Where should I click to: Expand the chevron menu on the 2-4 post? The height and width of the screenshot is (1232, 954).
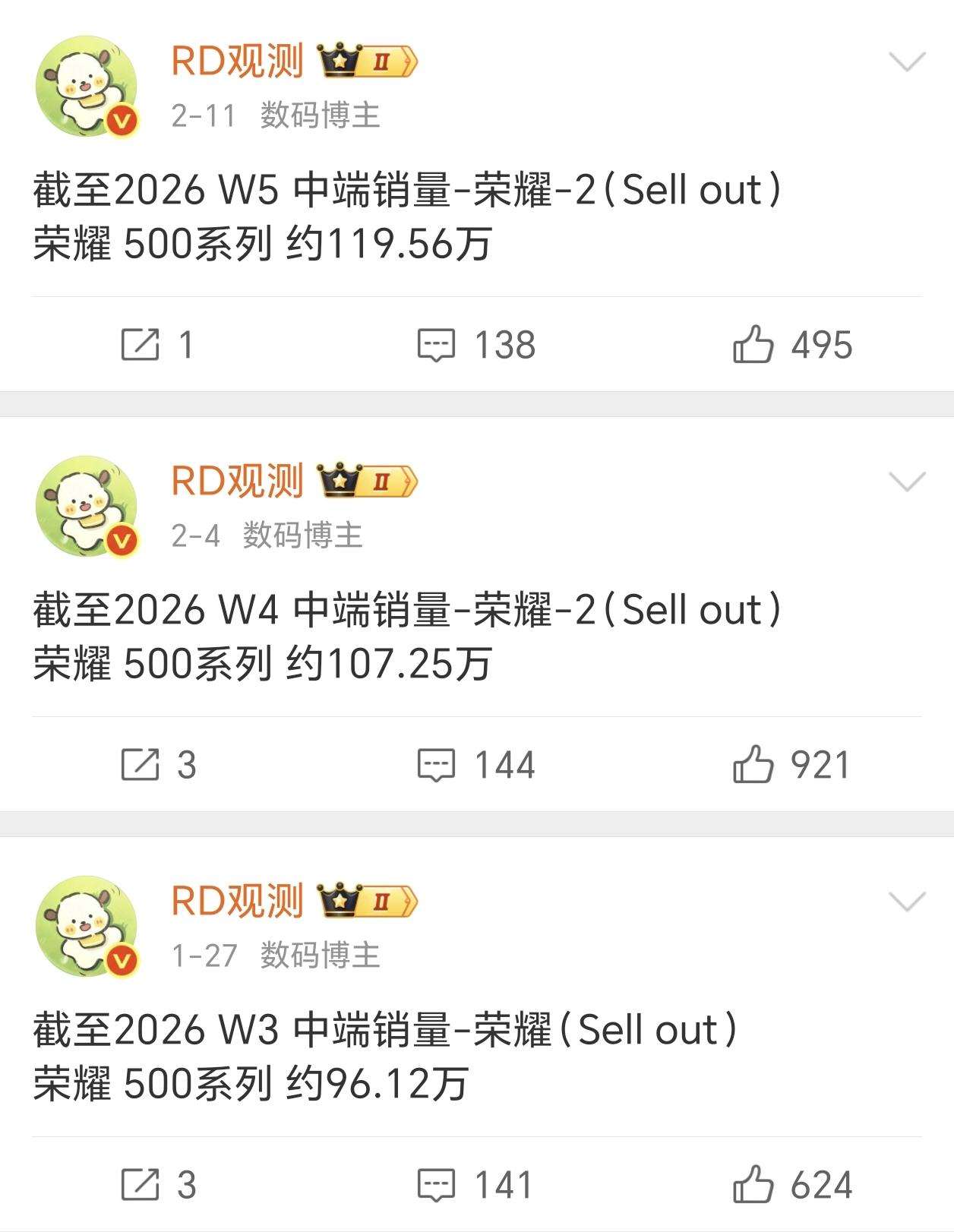[x=907, y=482]
